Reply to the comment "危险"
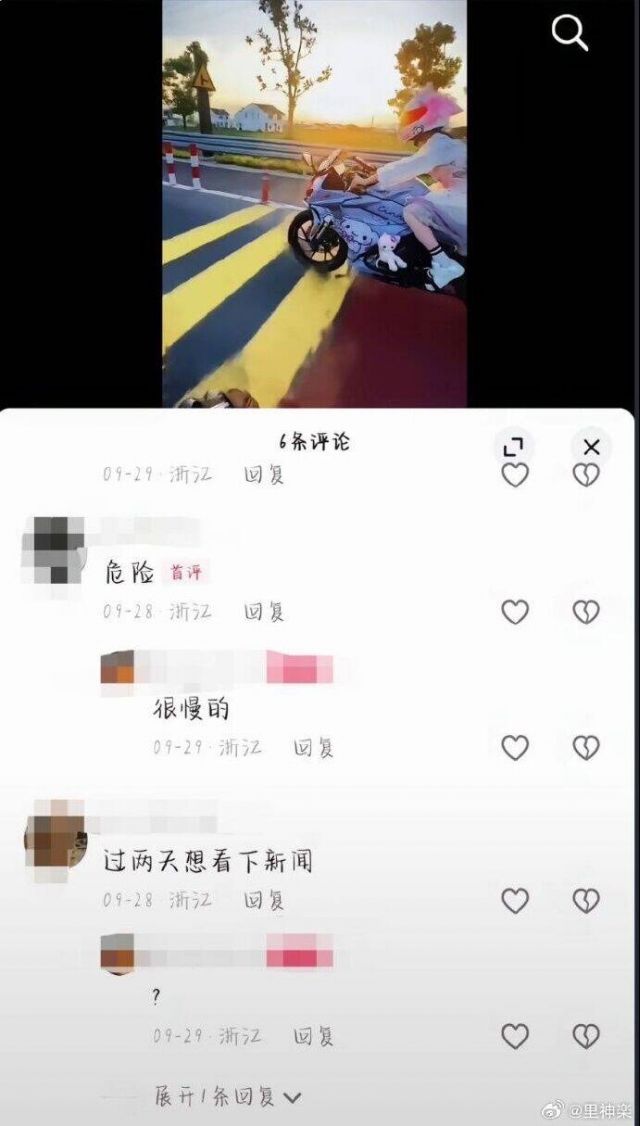 (x=264, y=611)
